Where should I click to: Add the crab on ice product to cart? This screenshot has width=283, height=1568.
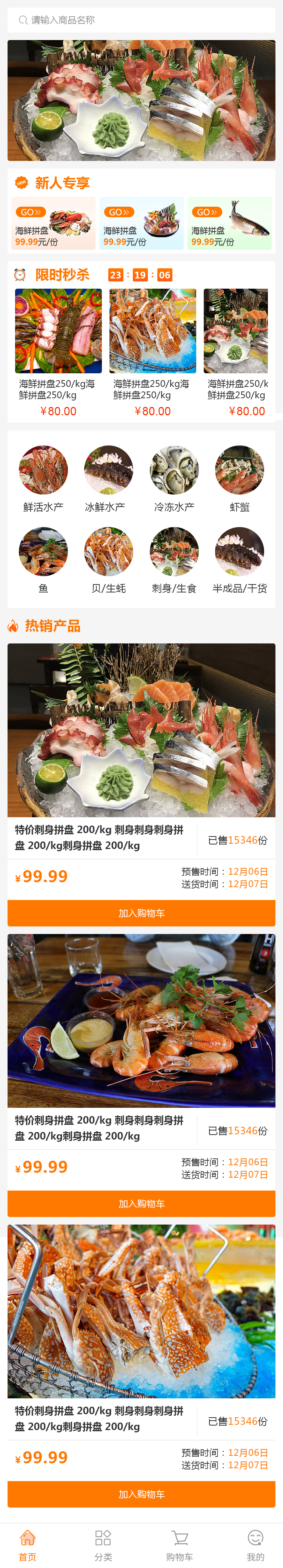pyautogui.click(x=141, y=1493)
